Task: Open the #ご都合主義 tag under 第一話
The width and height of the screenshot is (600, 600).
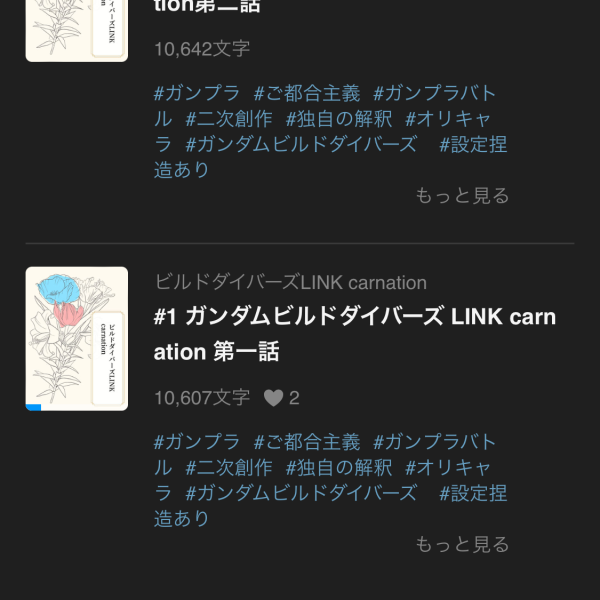Action: pos(307,442)
